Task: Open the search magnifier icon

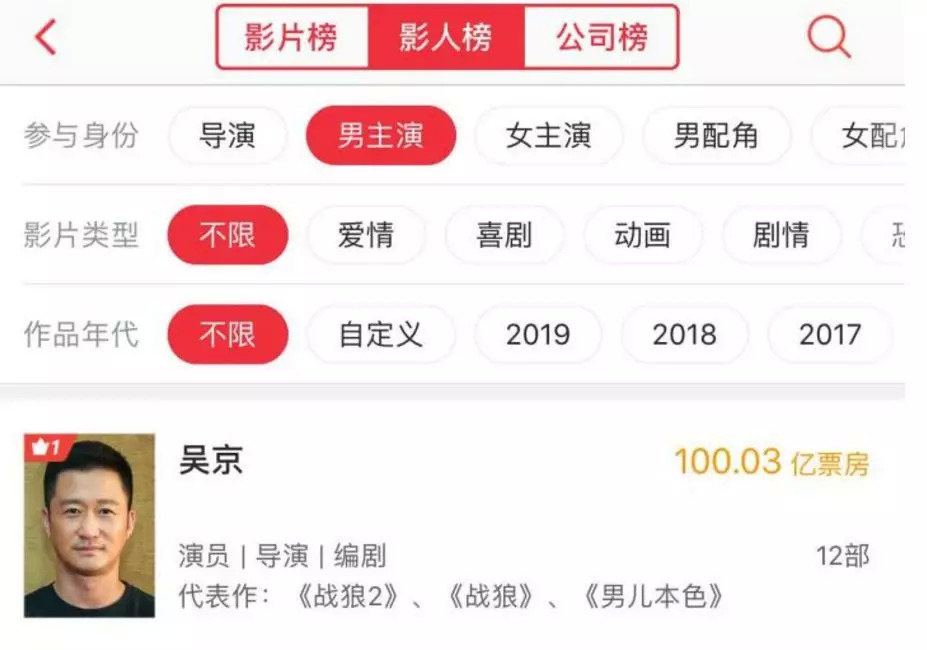Action: point(828,38)
